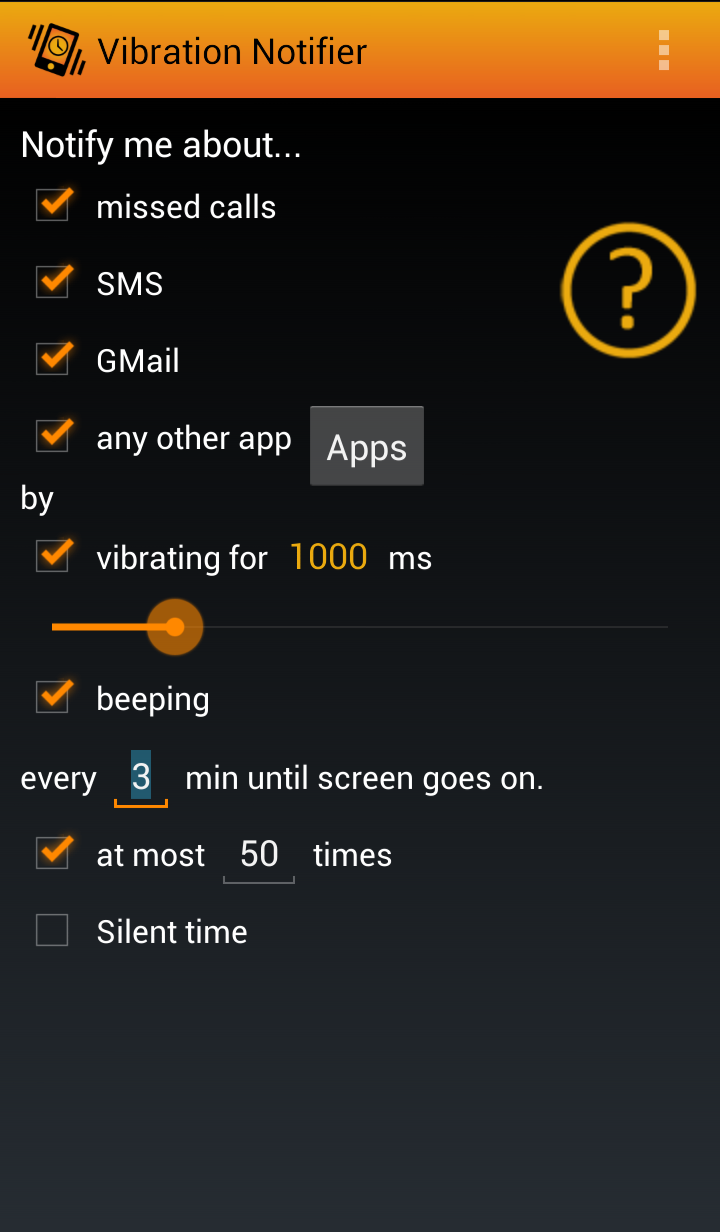Untick the GMail checkbox
The height and width of the screenshot is (1232, 720).
pos(53,360)
